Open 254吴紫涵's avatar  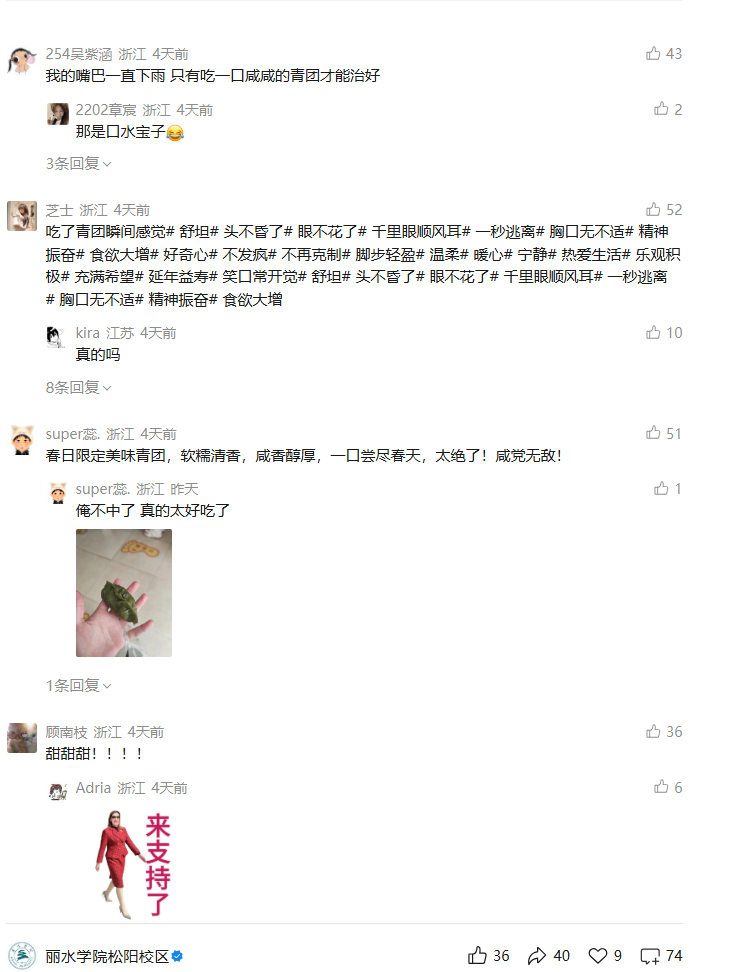tap(22, 62)
